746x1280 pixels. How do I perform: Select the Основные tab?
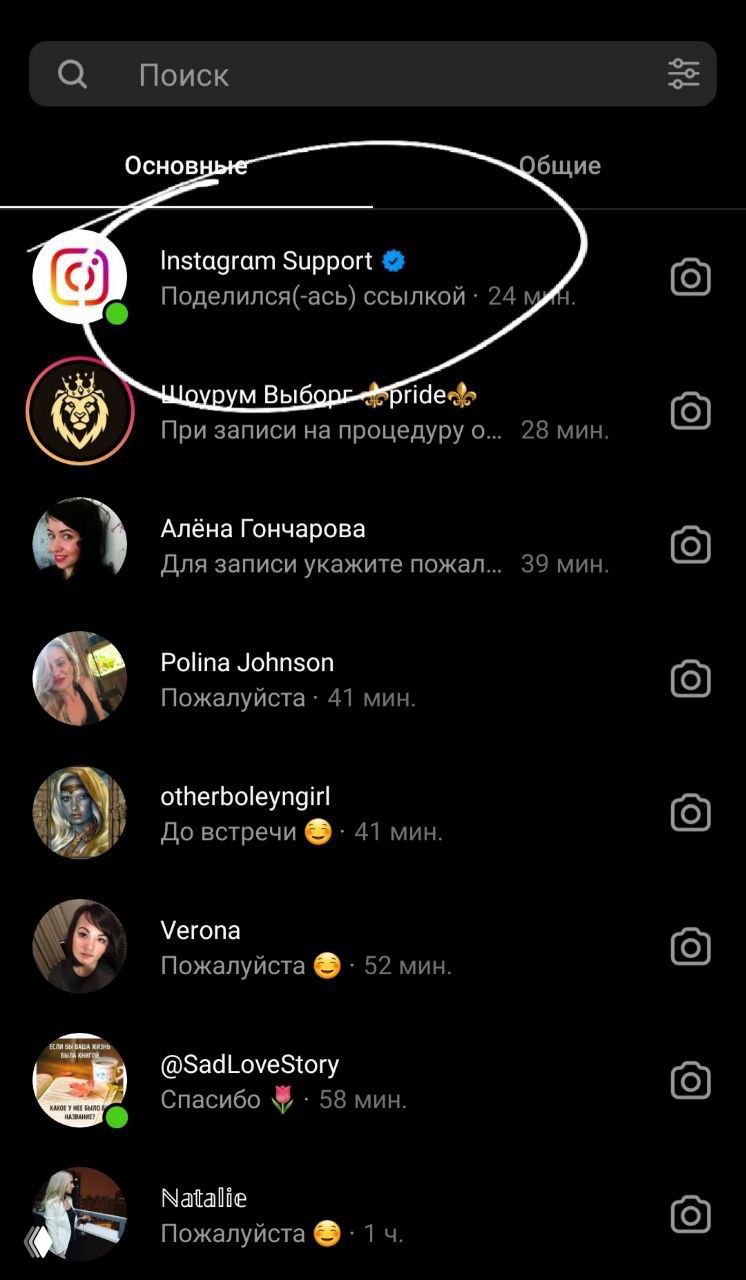[x=186, y=165]
